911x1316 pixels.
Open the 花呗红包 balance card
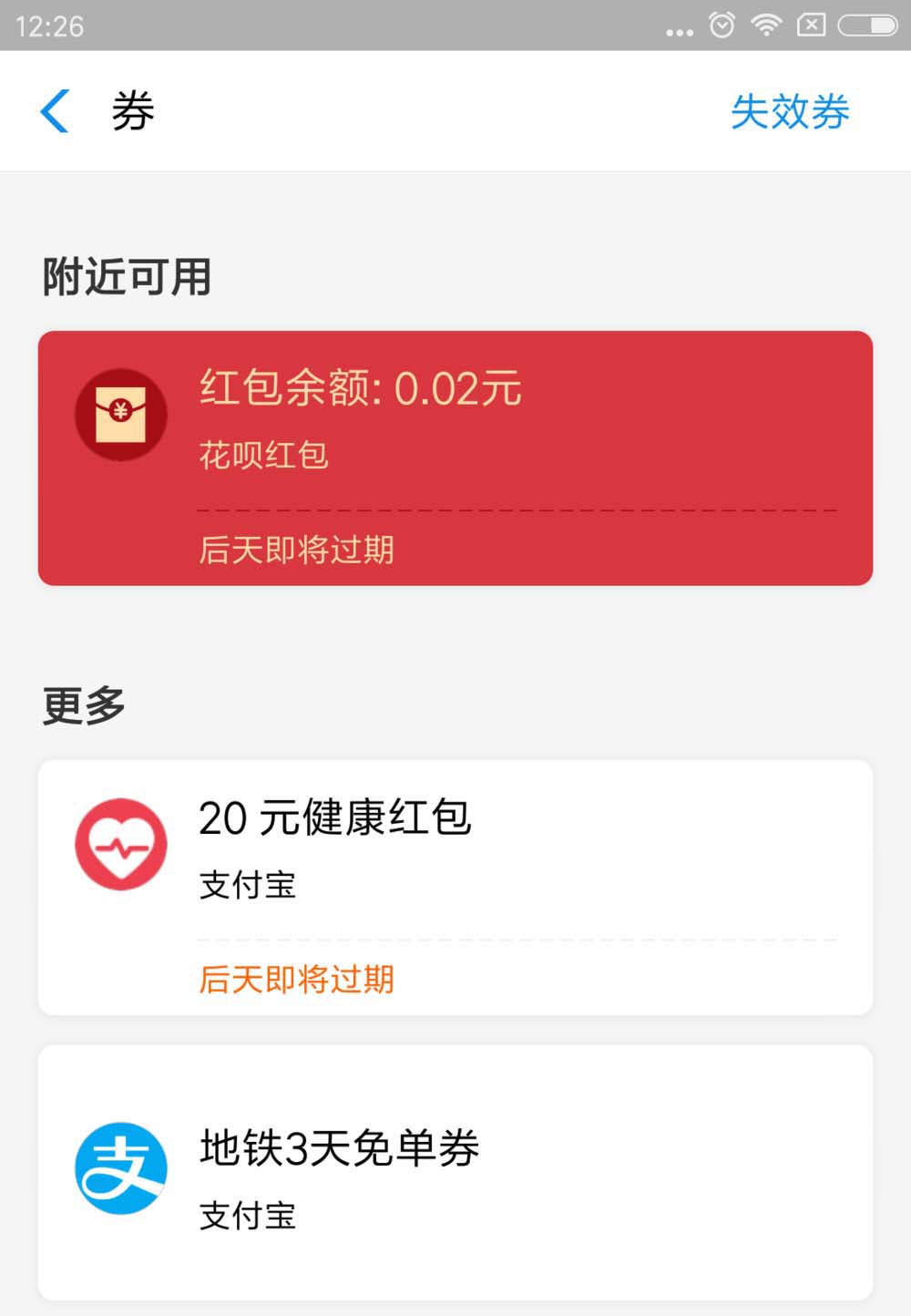[x=455, y=458]
